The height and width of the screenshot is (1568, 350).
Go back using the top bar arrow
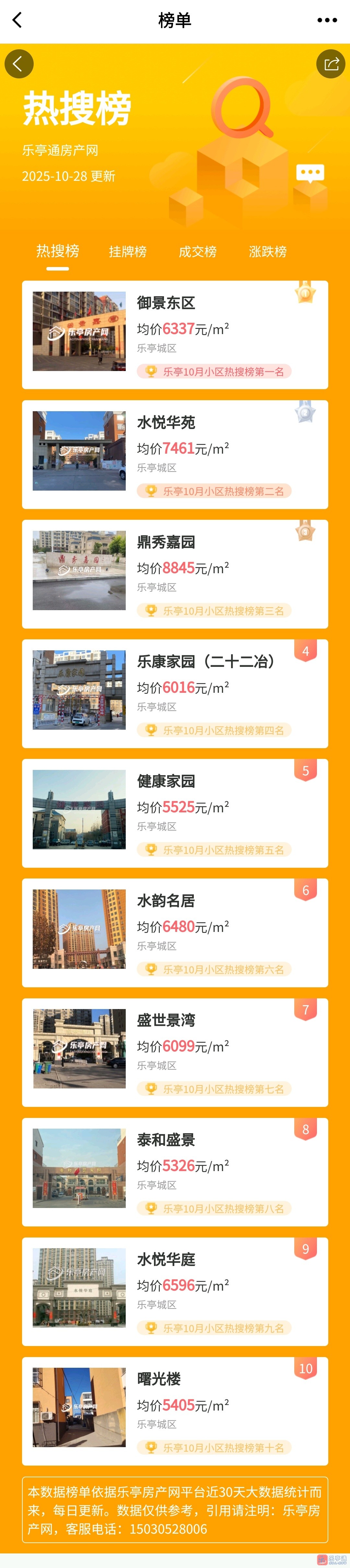(x=17, y=20)
